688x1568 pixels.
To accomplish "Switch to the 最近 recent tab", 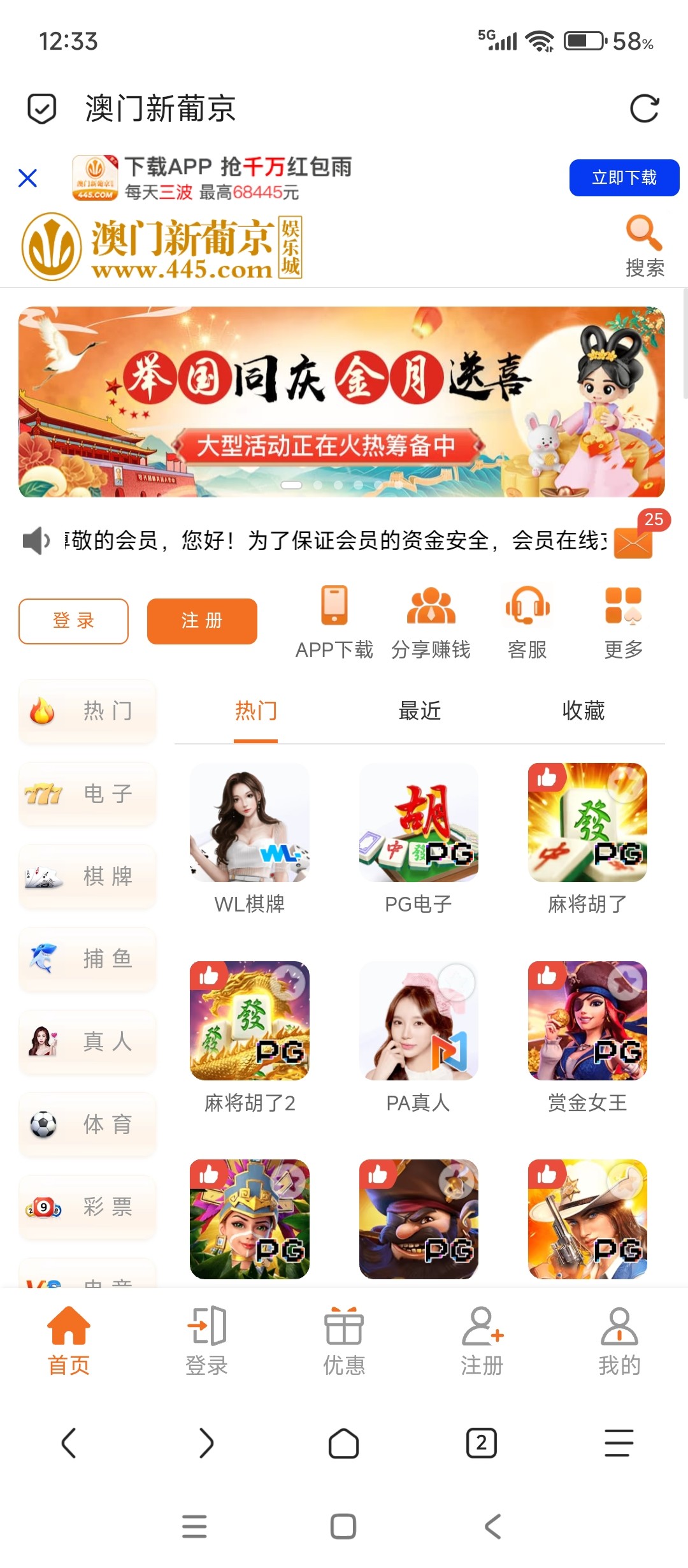I will coord(418,711).
